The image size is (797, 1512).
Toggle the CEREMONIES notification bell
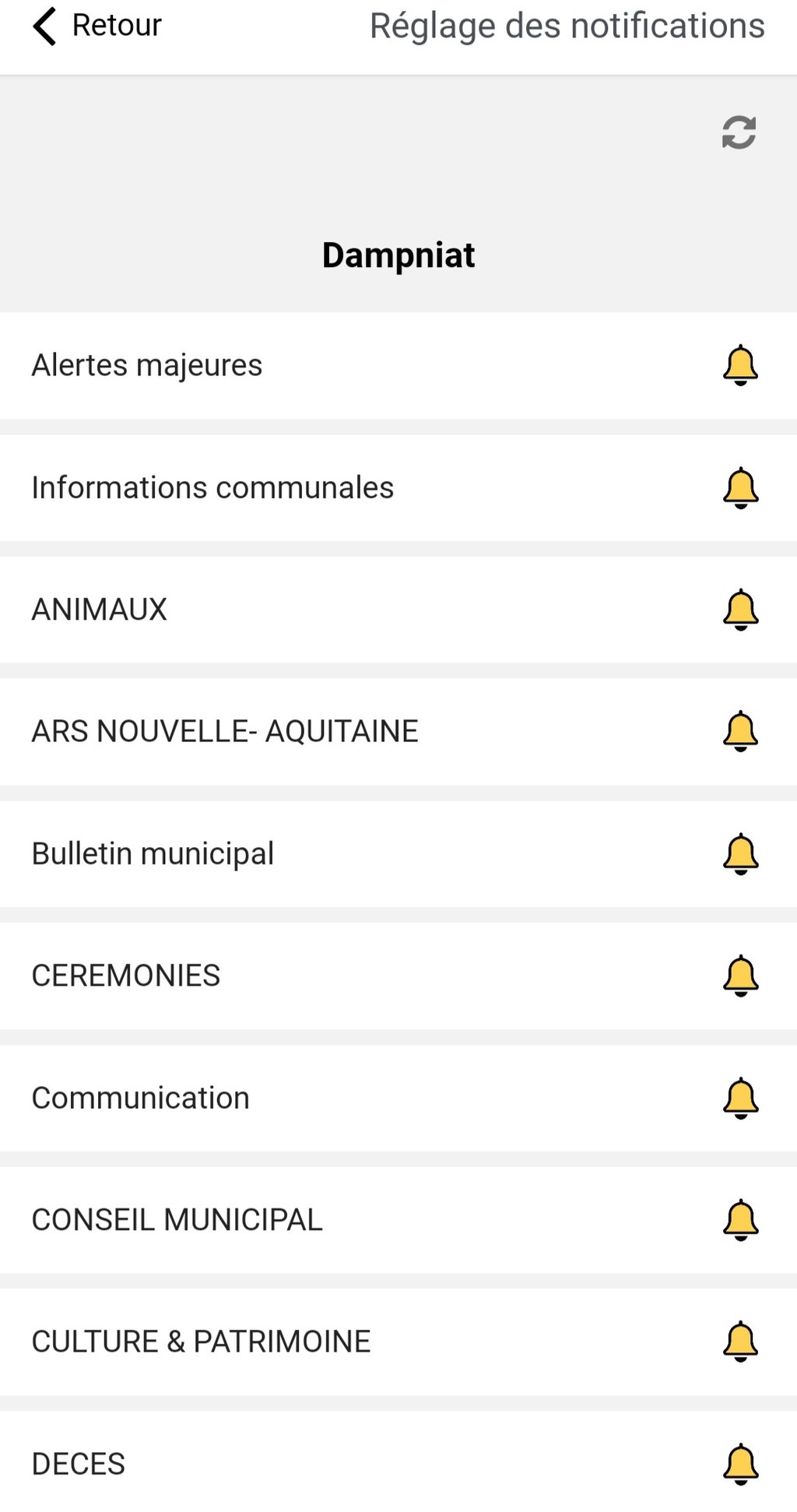pyautogui.click(x=740, y=976)
